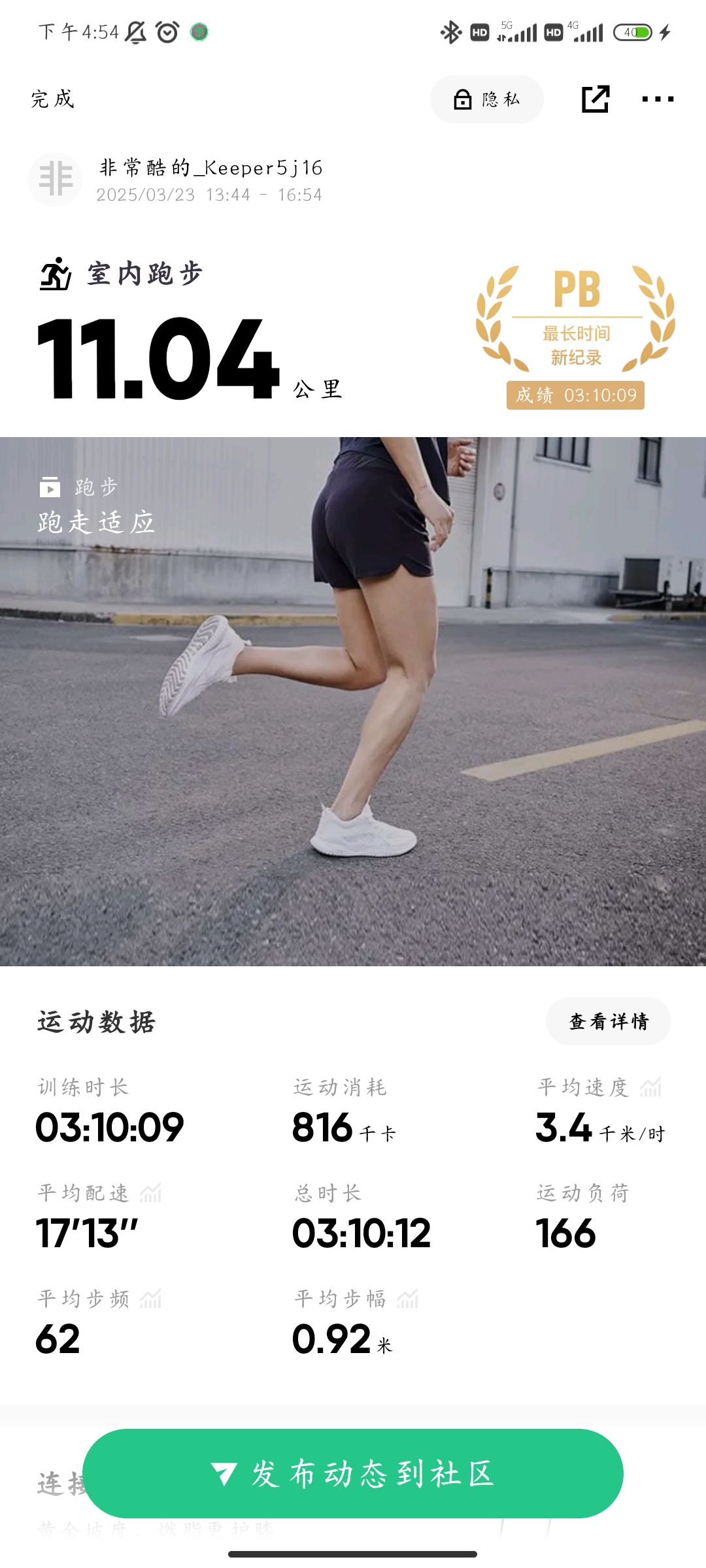Viewport: 706px width, 1568px height.
Task: Tap 发布动态到社区 to post
Action: [x=353, y=1473]
